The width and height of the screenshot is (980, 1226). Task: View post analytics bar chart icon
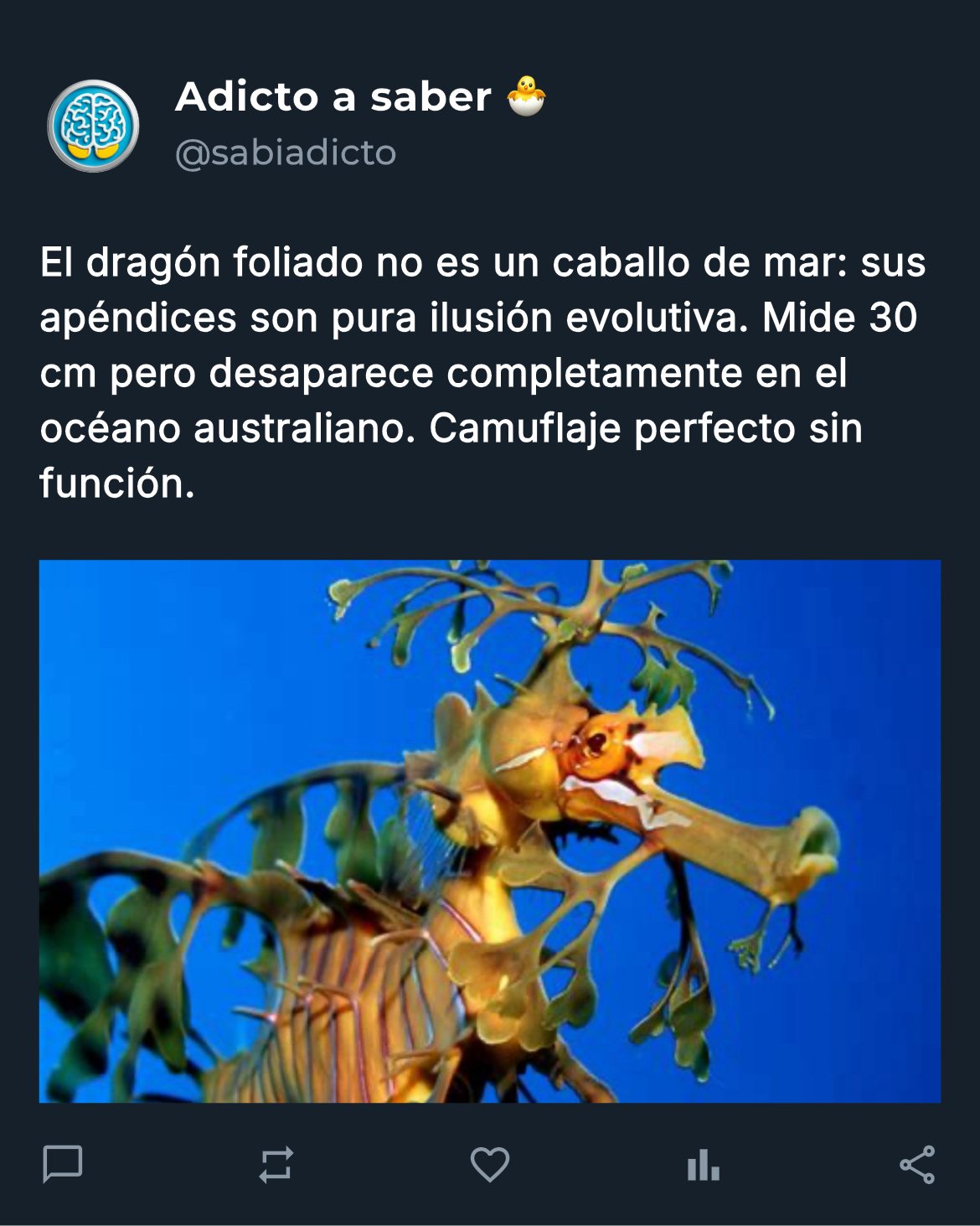tap(704, 1165)
